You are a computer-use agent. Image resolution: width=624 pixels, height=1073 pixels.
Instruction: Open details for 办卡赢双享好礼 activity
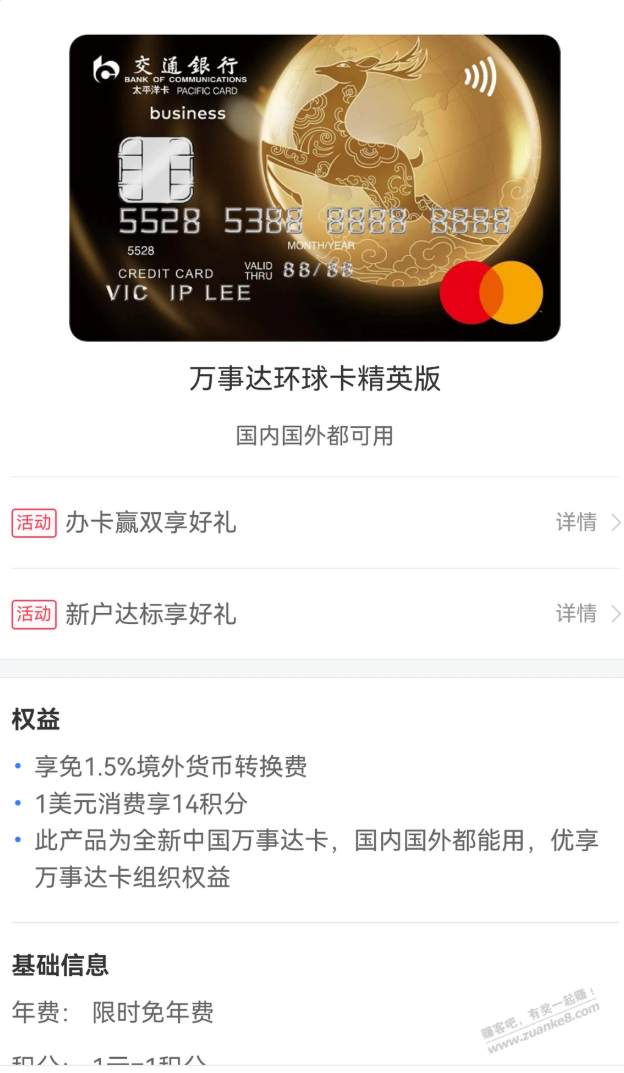coord(588,522)
